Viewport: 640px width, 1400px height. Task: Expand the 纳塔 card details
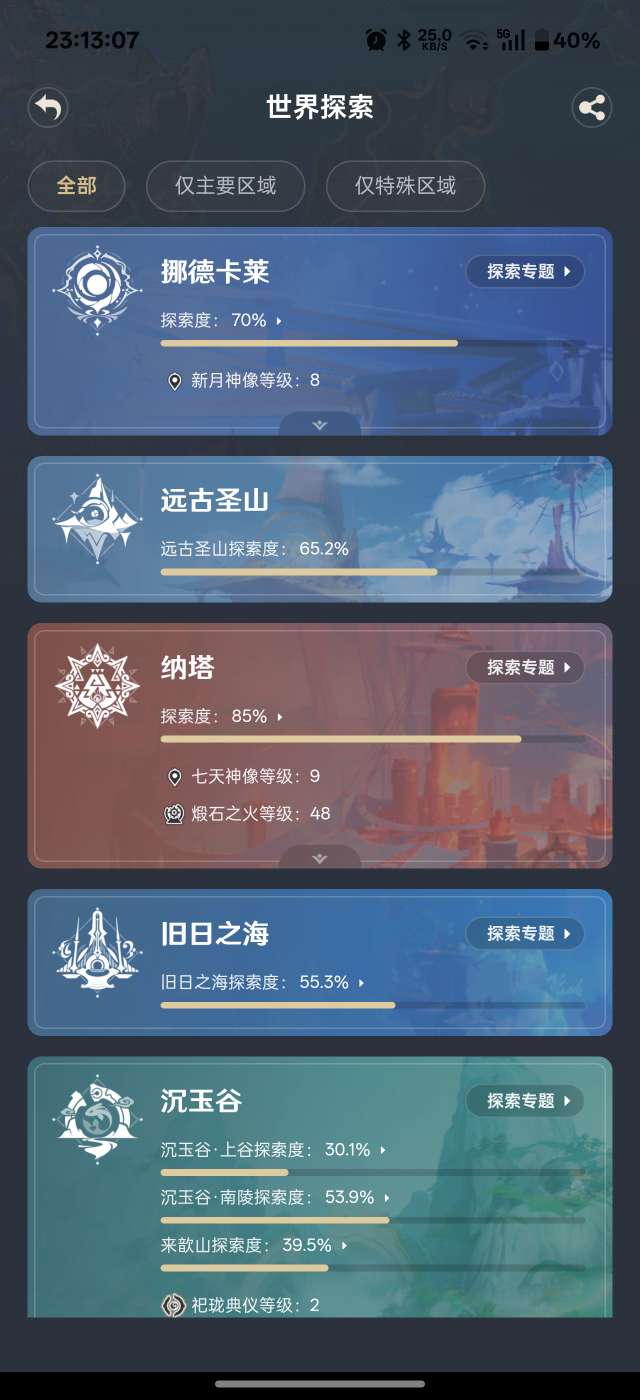320,858
